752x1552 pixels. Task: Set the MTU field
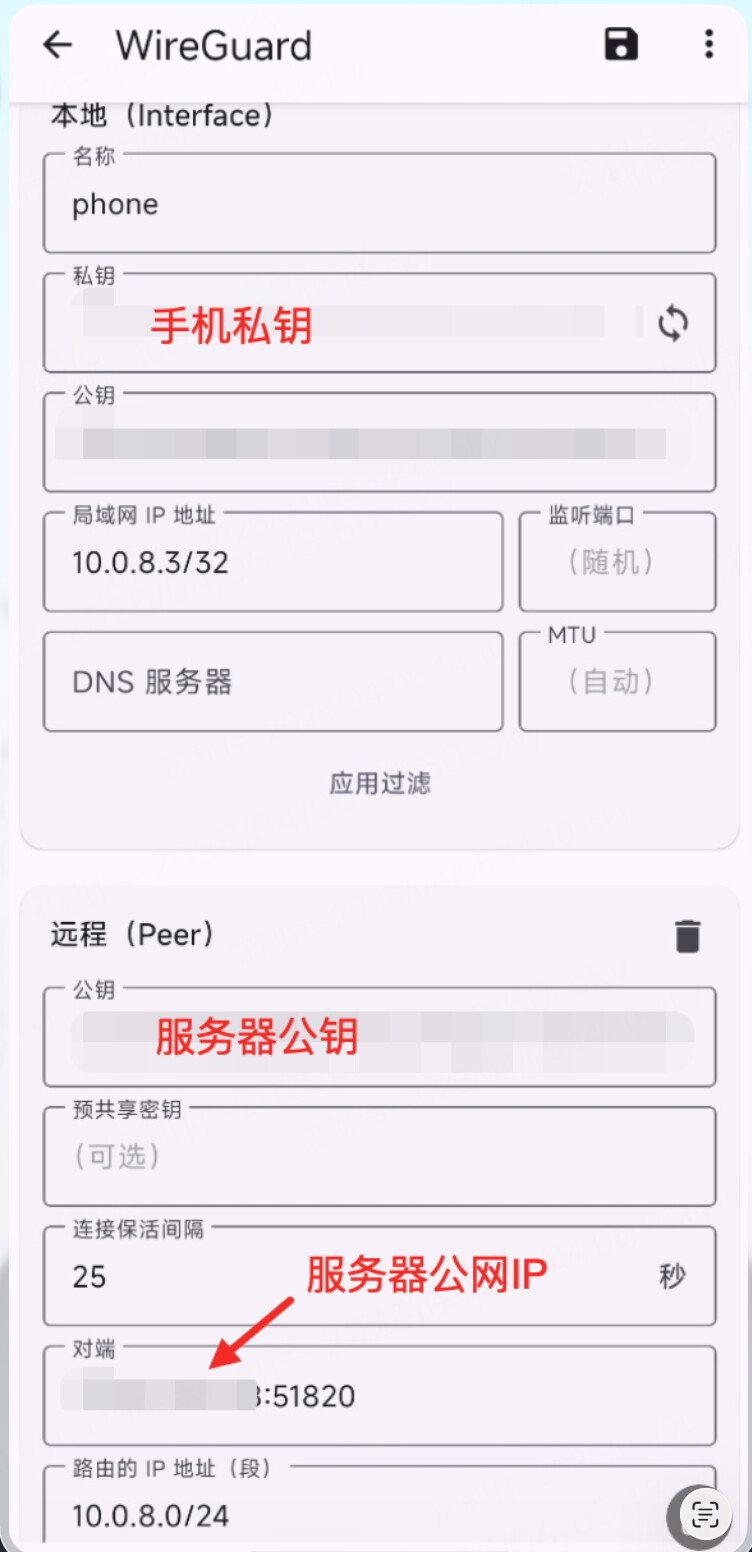(617, 682)
